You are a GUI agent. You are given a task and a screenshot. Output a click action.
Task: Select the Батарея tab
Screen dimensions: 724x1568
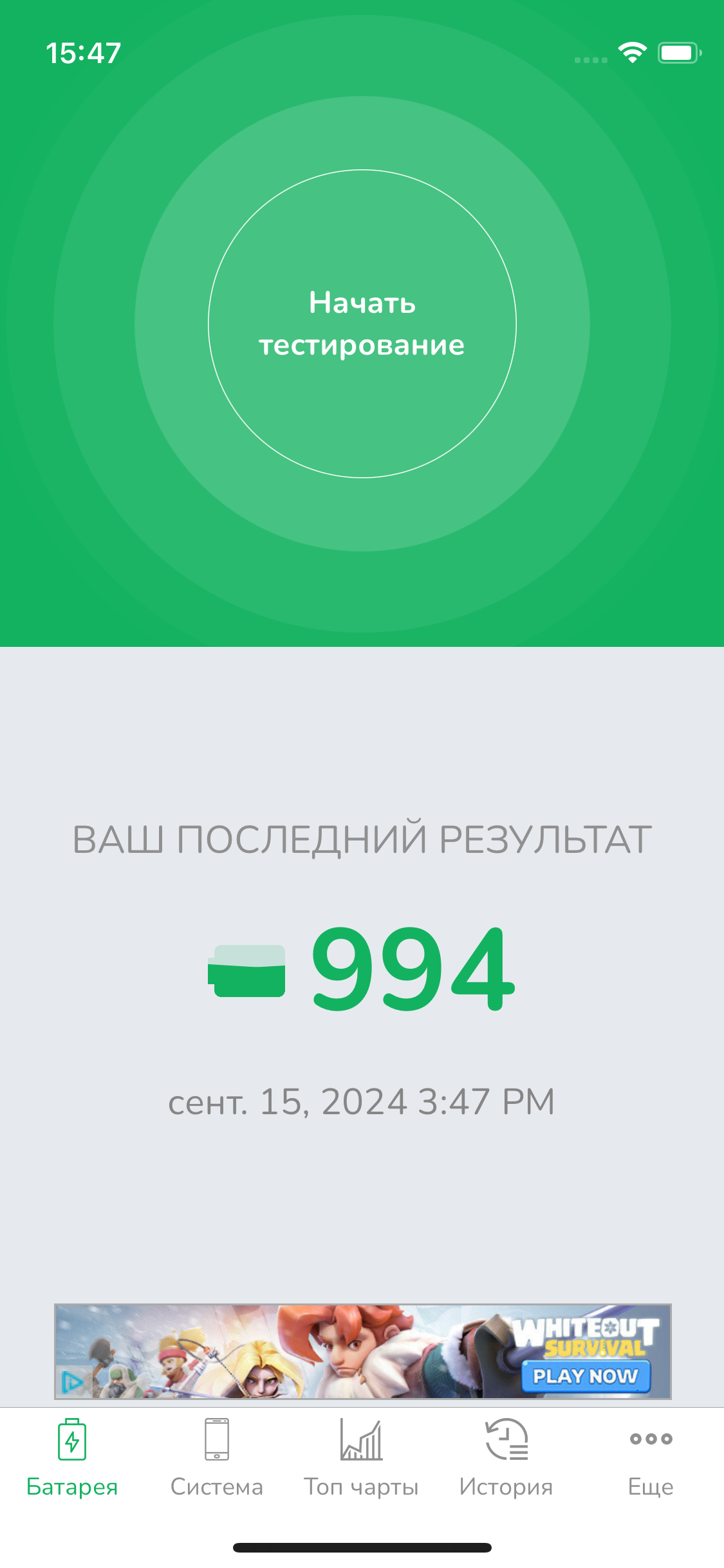tap(72, 1457)
